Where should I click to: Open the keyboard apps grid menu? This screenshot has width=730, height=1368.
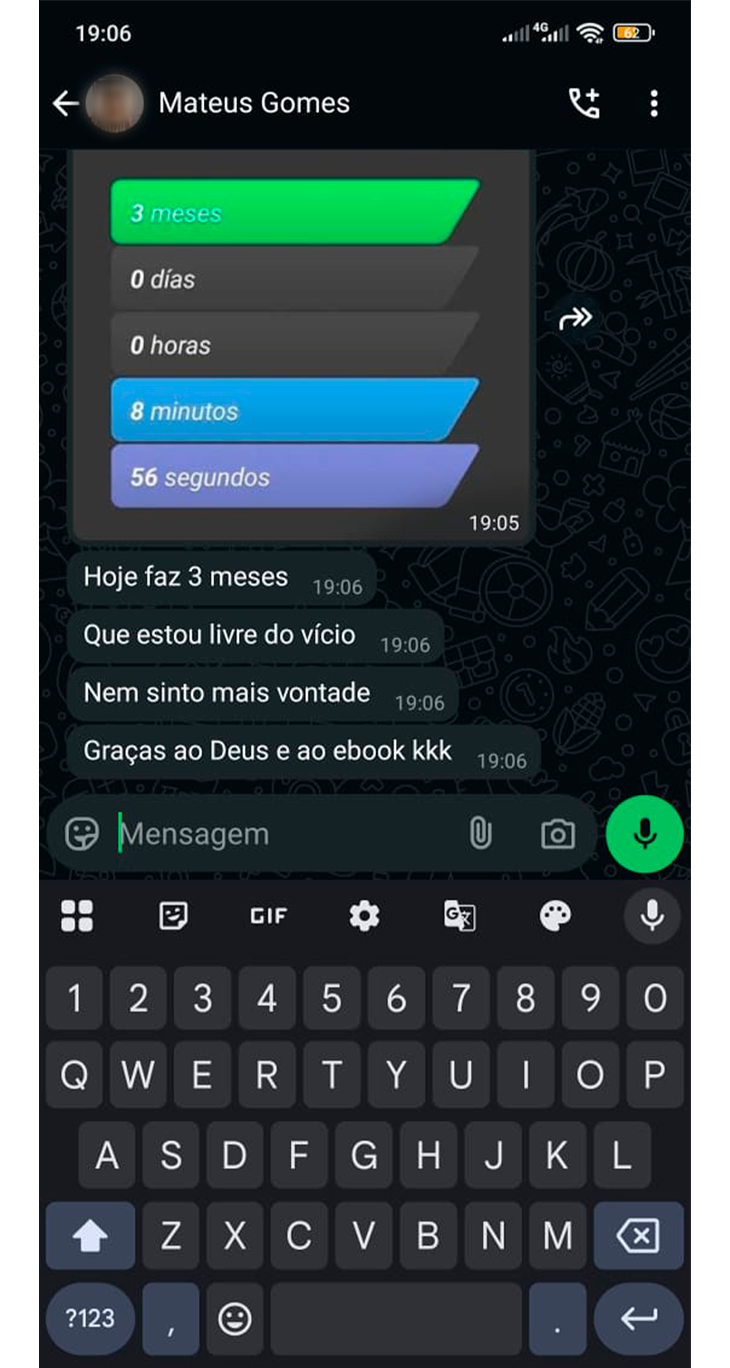coord(77,915)
